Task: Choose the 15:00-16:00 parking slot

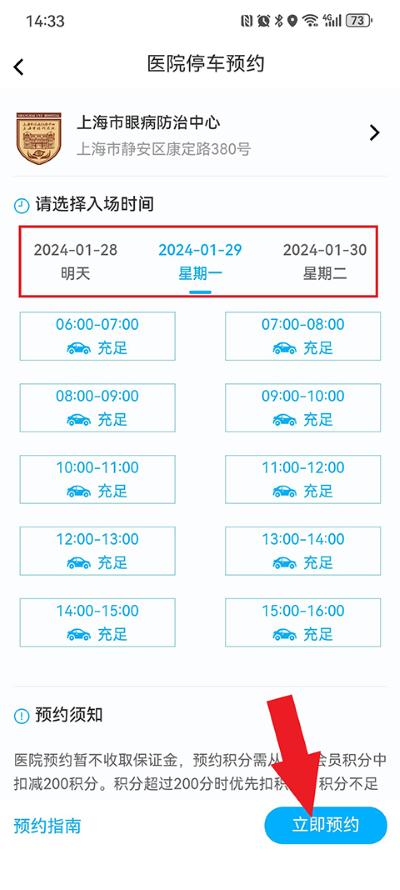Action: [x=303, y=622]
